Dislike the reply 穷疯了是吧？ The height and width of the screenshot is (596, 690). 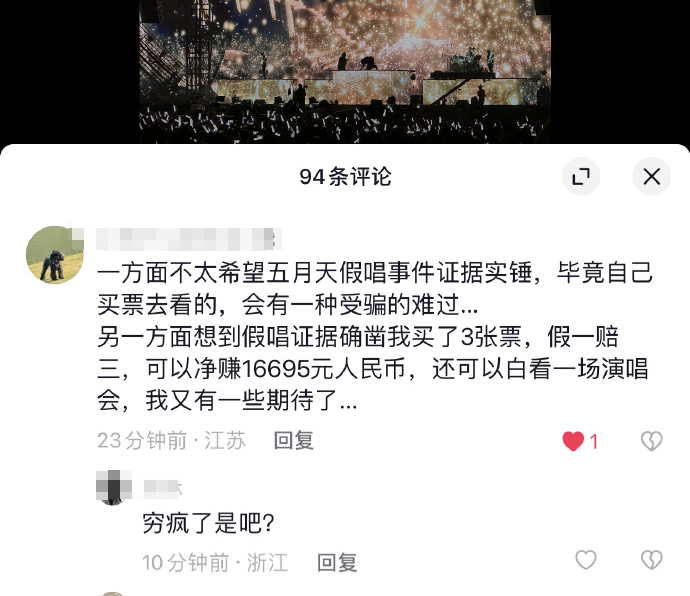tap(651, 560)
